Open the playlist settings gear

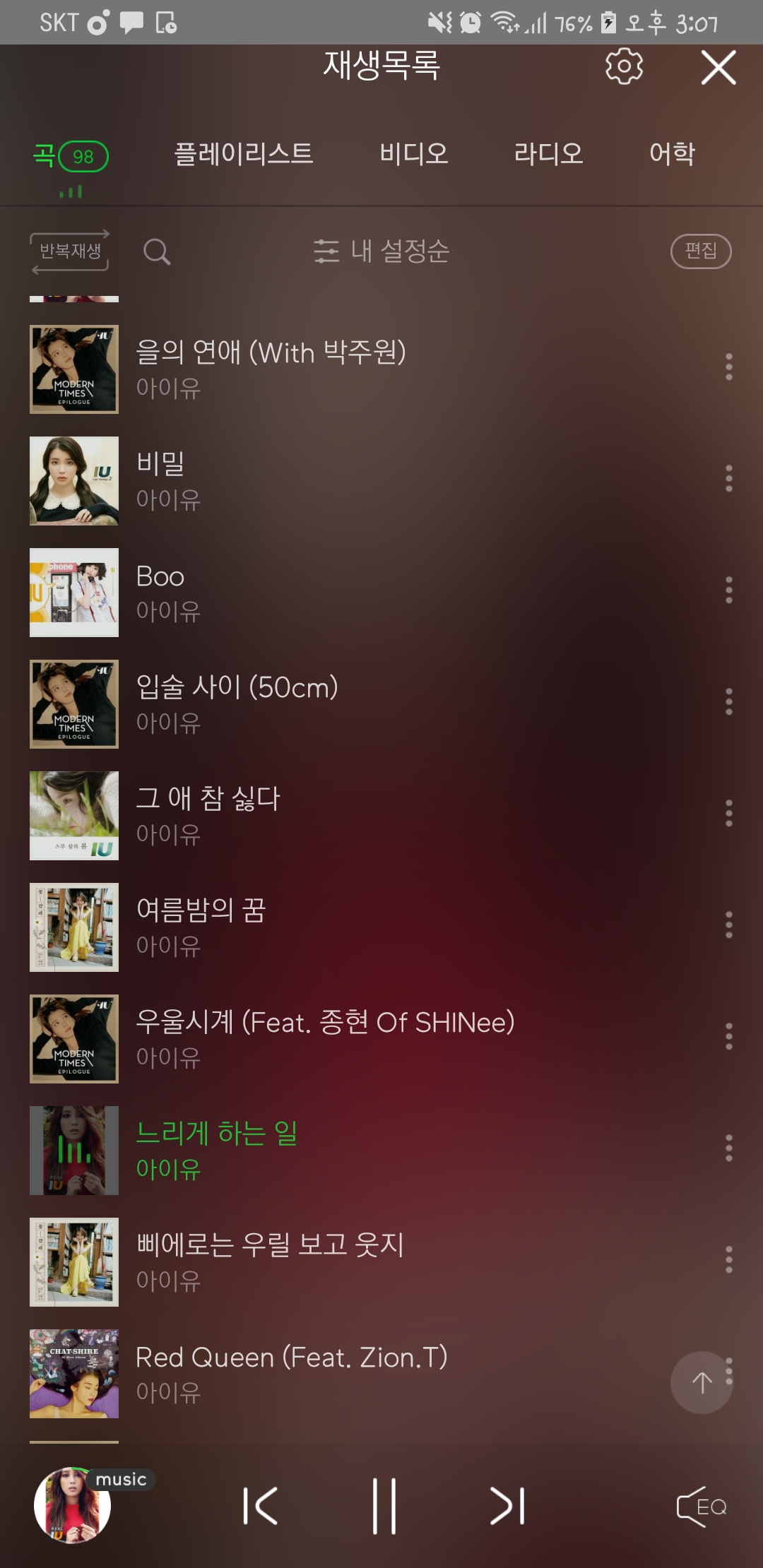[x=625, y=67]
